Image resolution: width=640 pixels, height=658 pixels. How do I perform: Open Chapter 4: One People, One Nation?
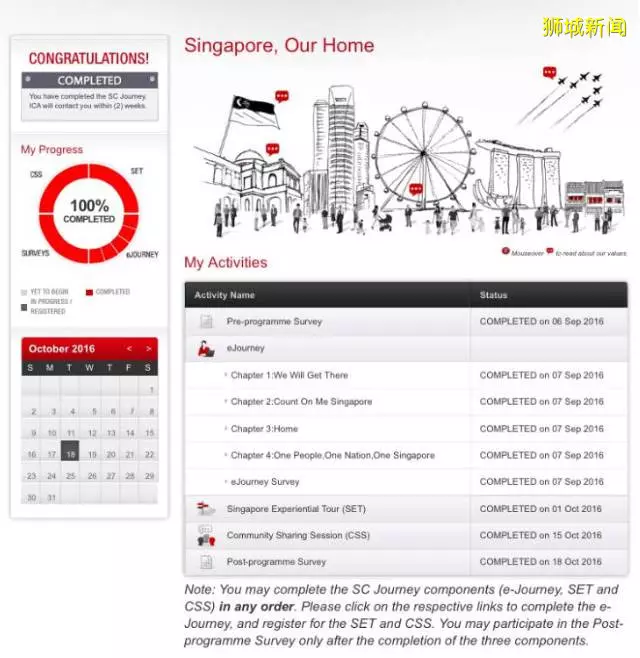pos(332,455)
